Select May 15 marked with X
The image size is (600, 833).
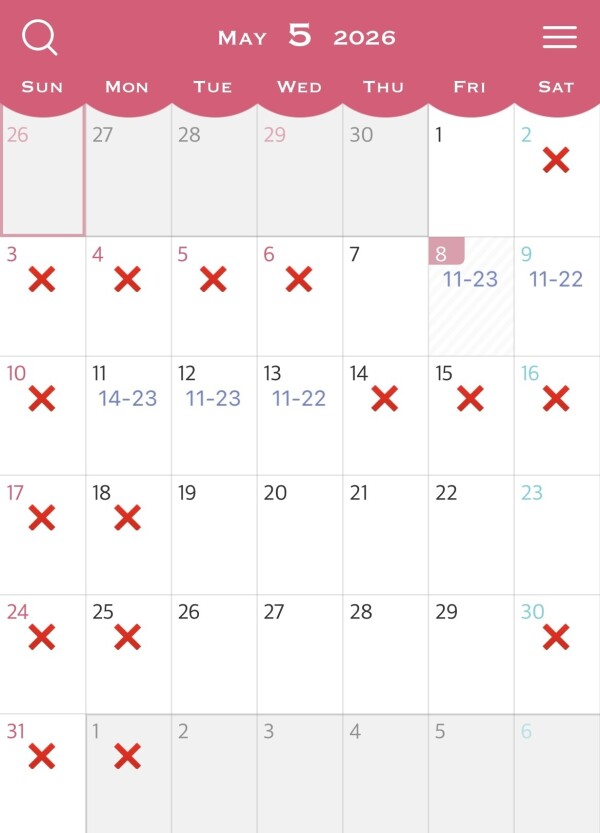[x=471, y=416]
